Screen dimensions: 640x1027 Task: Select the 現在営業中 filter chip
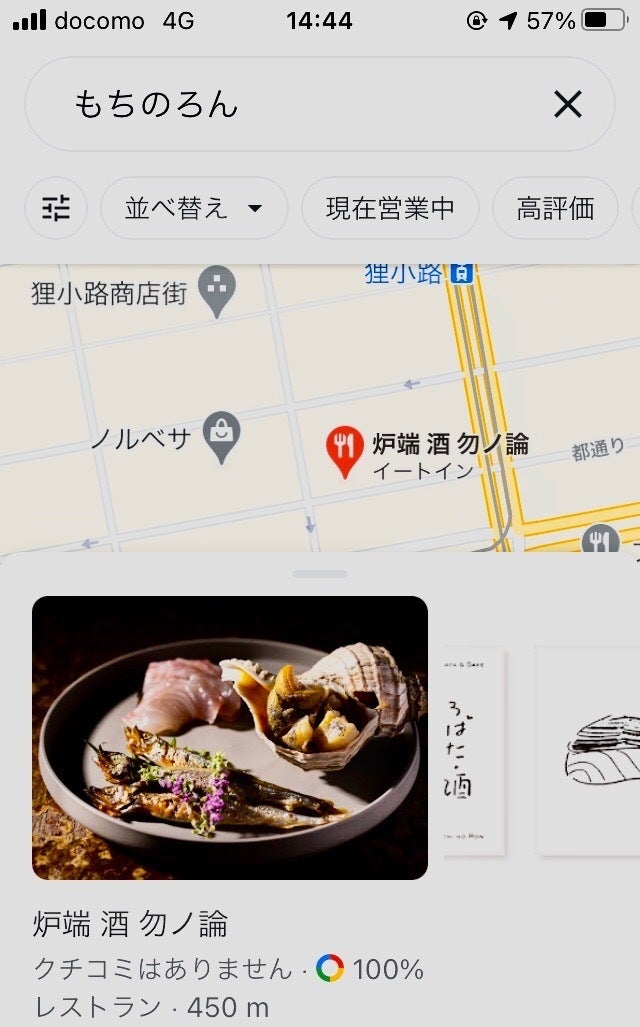(390, 208)
